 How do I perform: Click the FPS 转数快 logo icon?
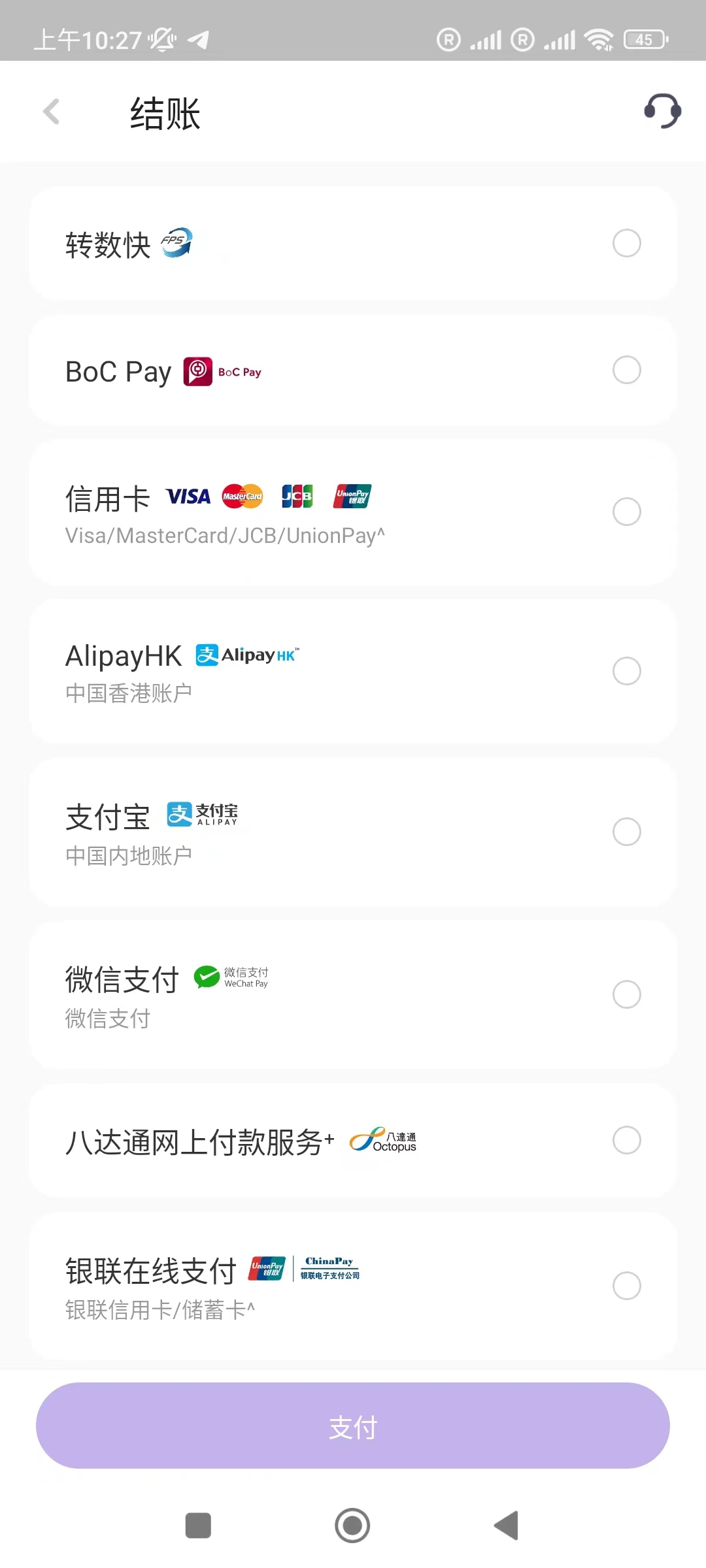[175, 242]
